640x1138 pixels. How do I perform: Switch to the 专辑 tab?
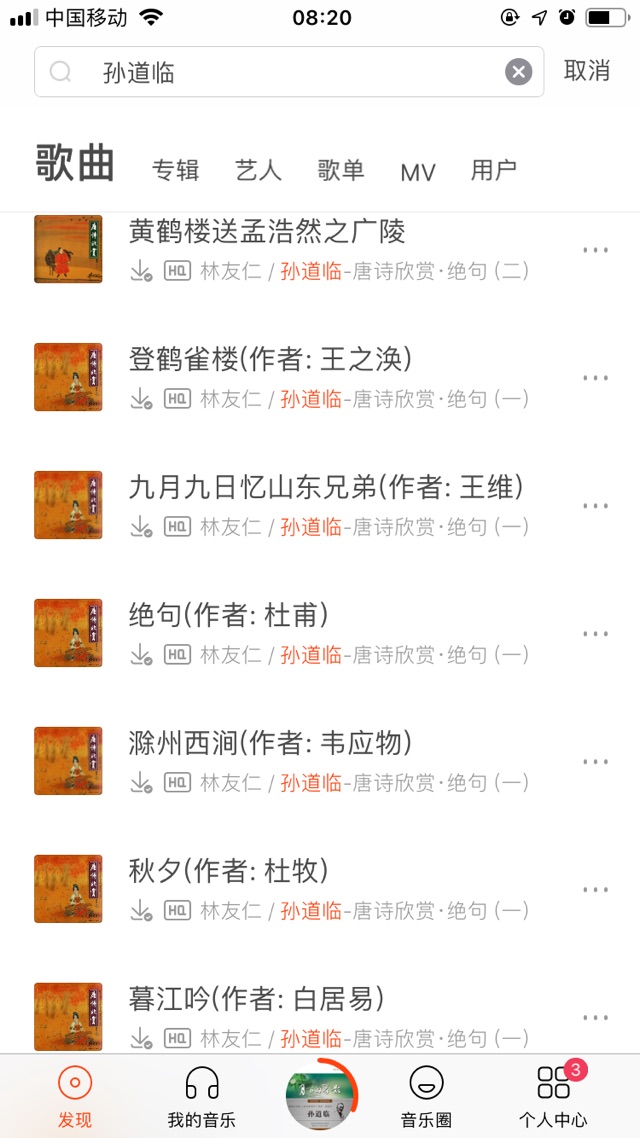(x=176, y=170)
